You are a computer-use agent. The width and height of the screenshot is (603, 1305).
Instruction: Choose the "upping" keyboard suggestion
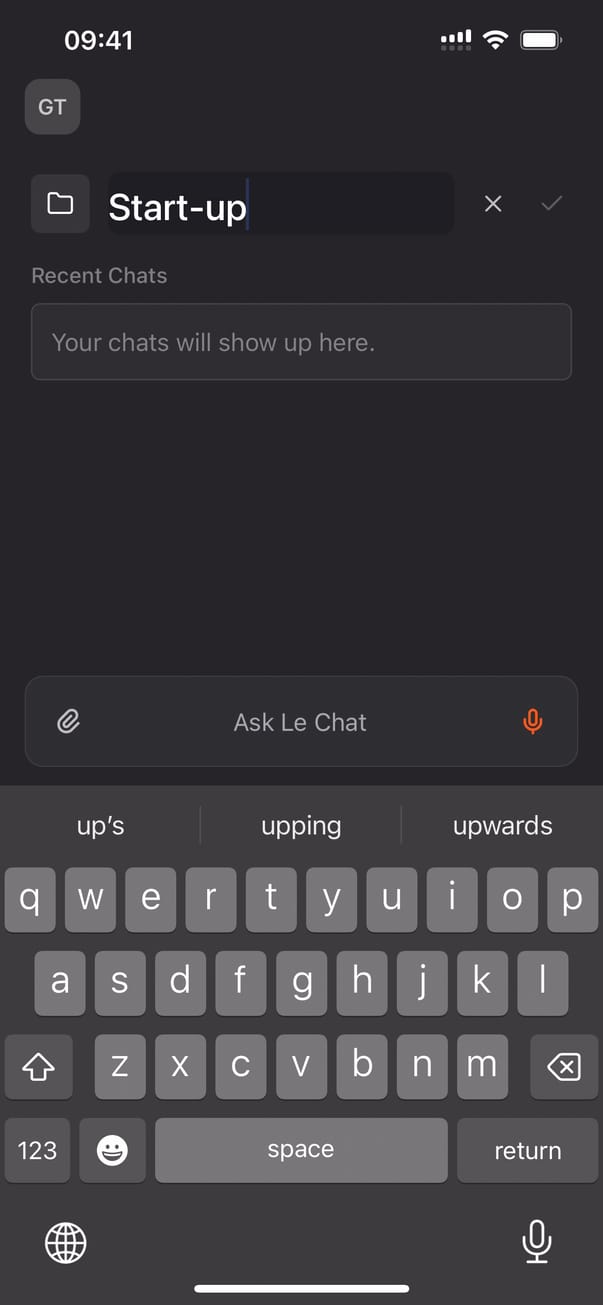click(301, 826)
